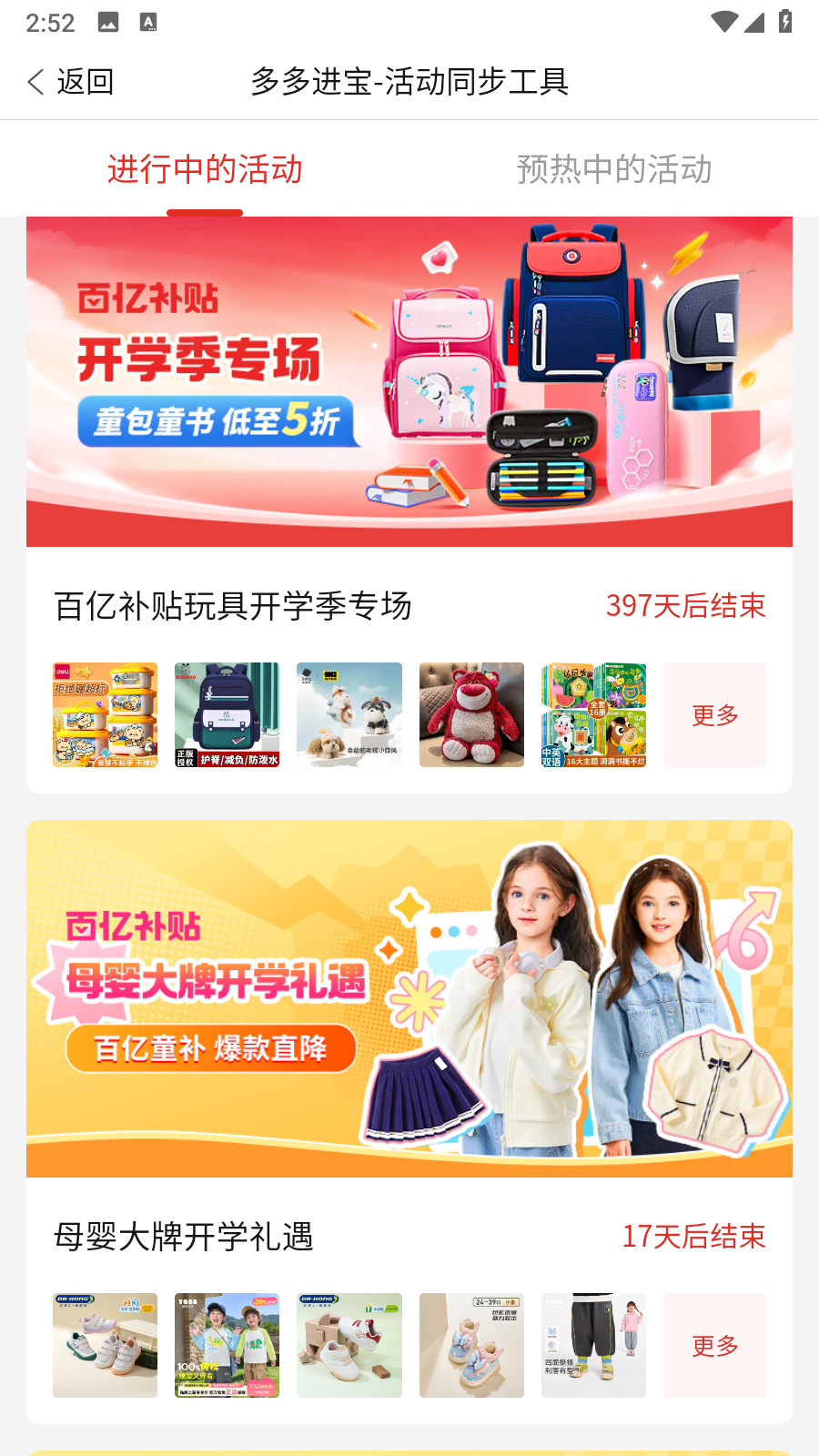This screenshot has width=819, height=1456.
Task: Open the blue bunny baby shoes product
Action: pos(471,1345)
